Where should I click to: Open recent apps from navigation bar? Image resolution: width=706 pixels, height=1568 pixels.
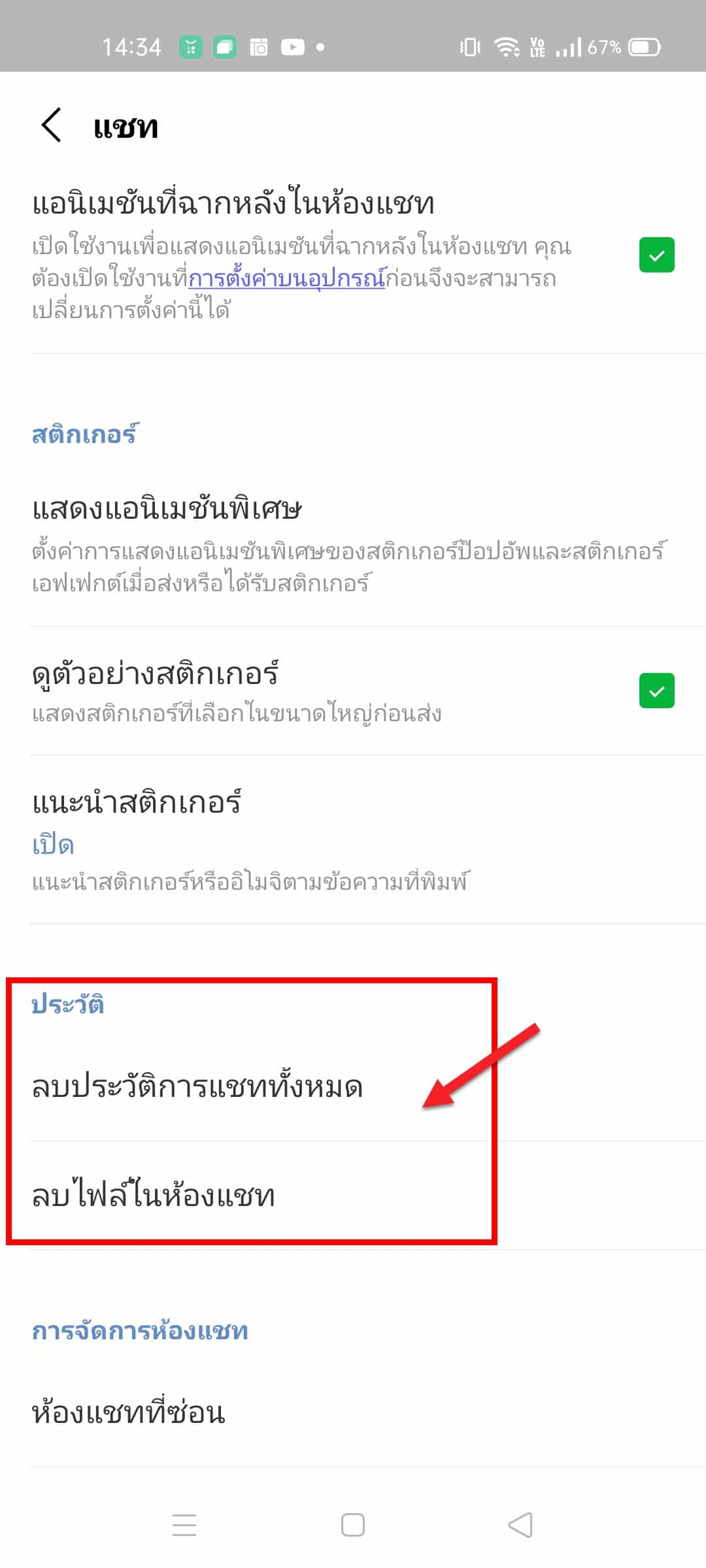coord(184,1525)
